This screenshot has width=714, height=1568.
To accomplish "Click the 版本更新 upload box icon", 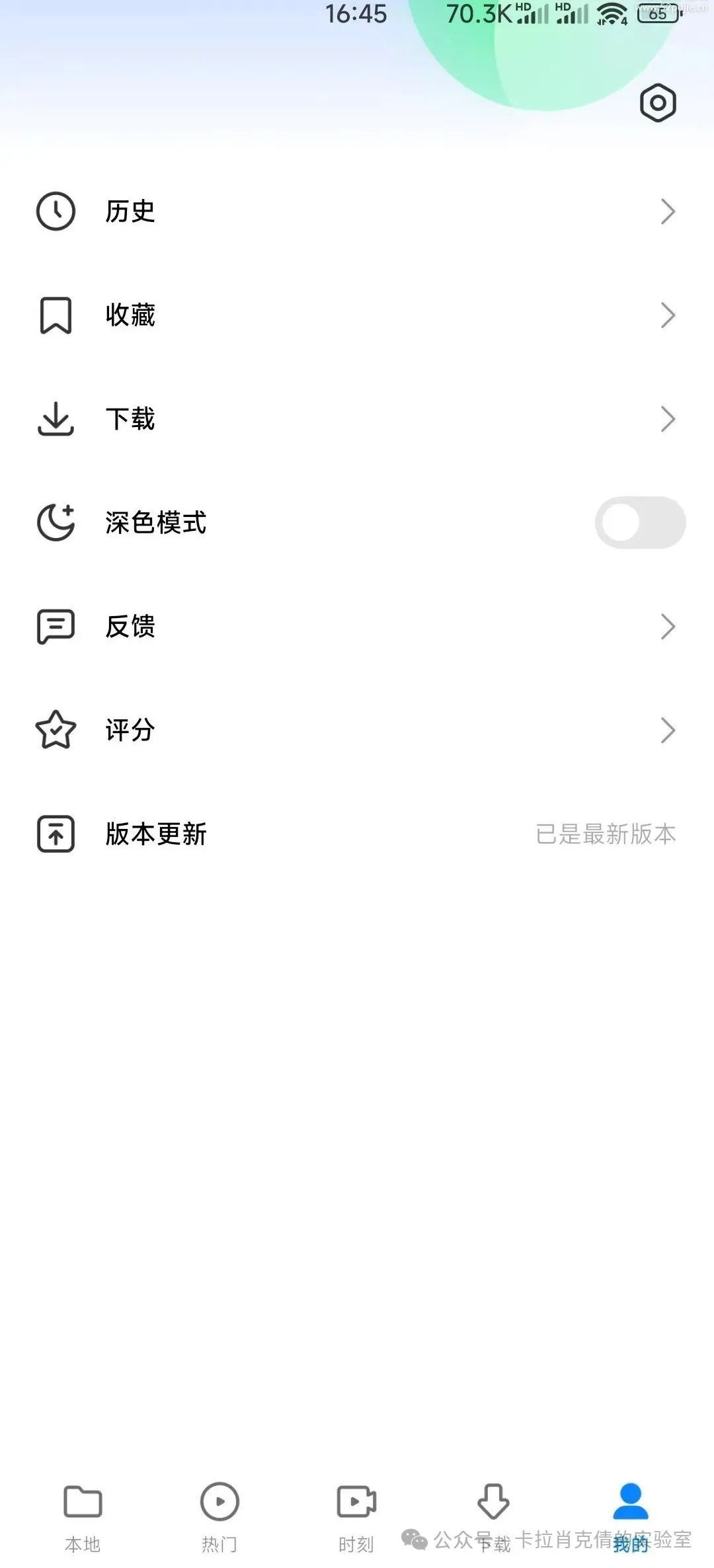I will click(56, 834).
